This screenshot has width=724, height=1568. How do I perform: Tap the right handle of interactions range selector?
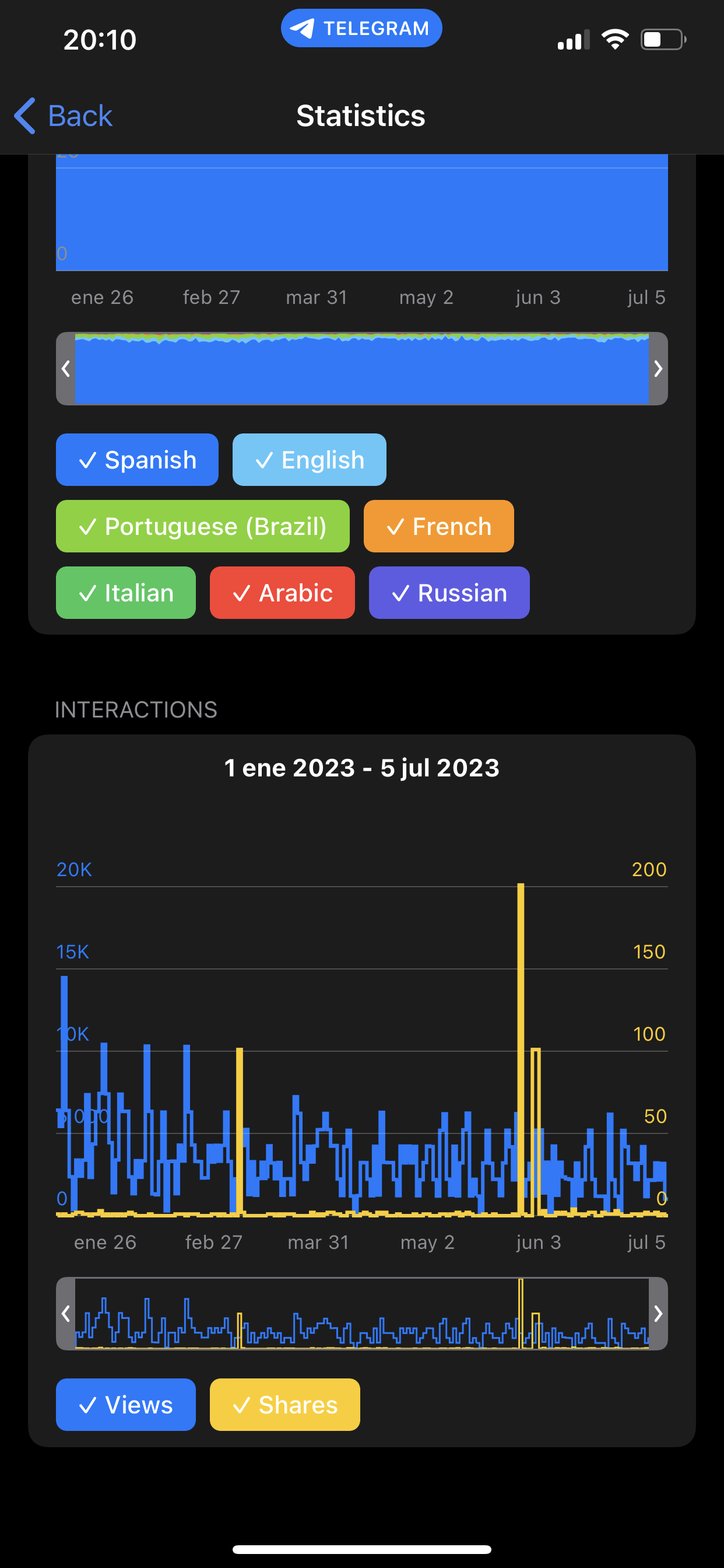[x=658, y=1314]
